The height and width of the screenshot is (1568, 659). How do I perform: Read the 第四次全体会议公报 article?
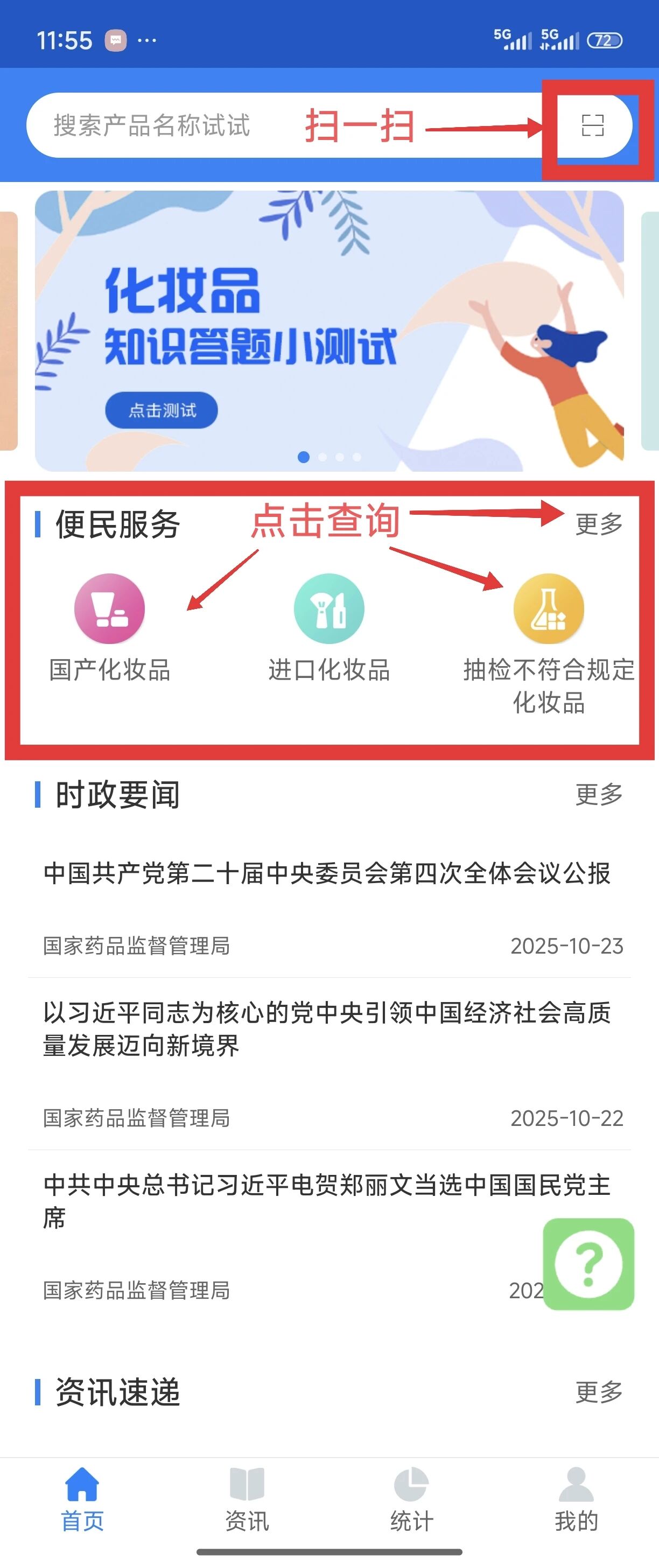pyautogui.click(x=327, y=873)
